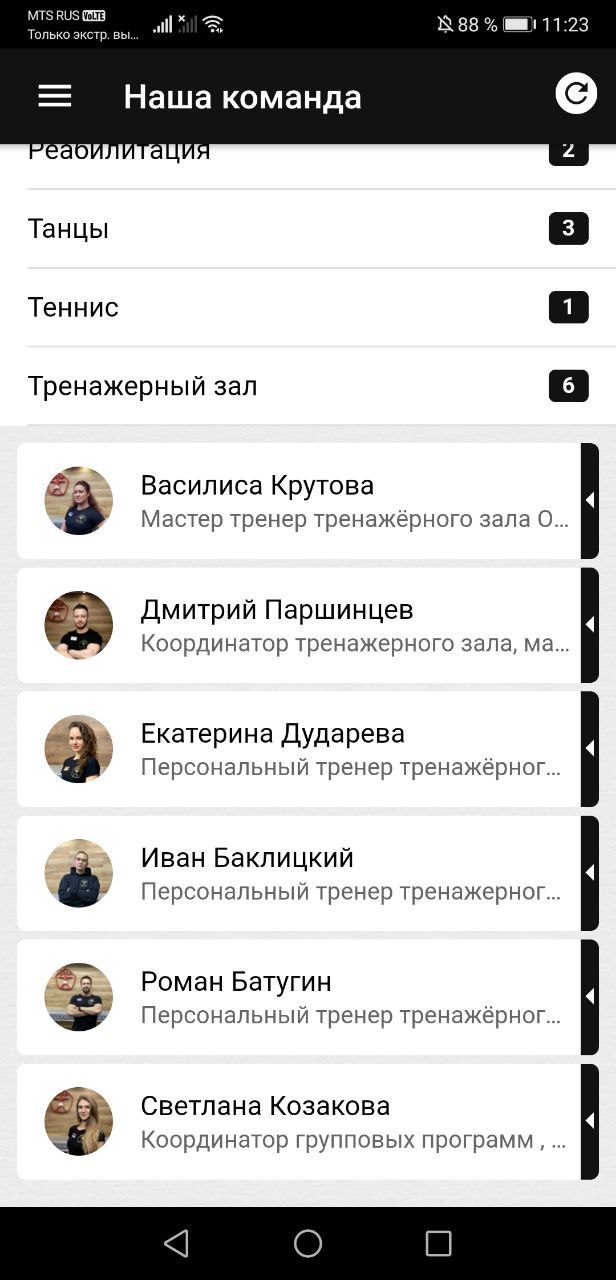The image size is (616, 1280).
Task: Select the Тренажерный зал category
Action: [300, 386]
